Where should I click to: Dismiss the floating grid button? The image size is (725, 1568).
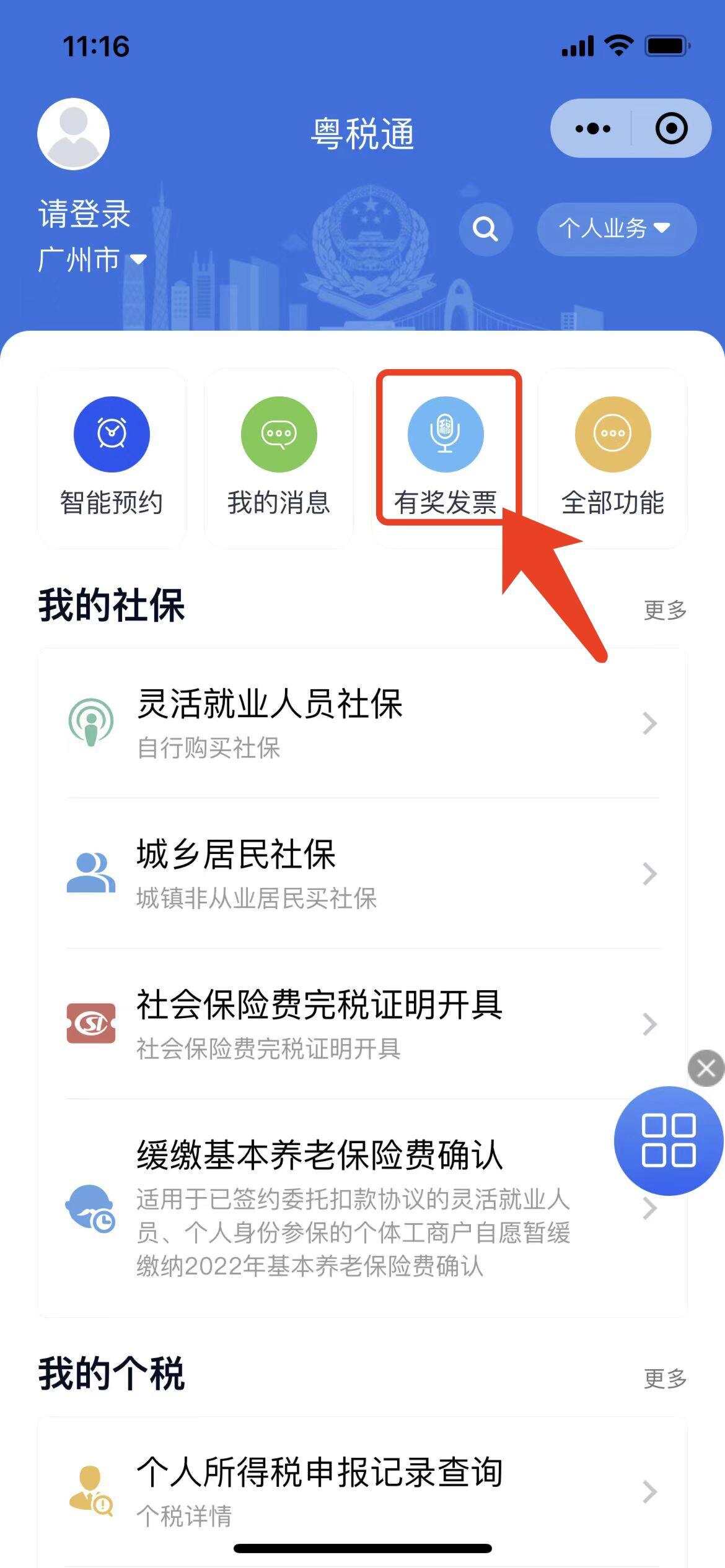(x=706, y=1068)
